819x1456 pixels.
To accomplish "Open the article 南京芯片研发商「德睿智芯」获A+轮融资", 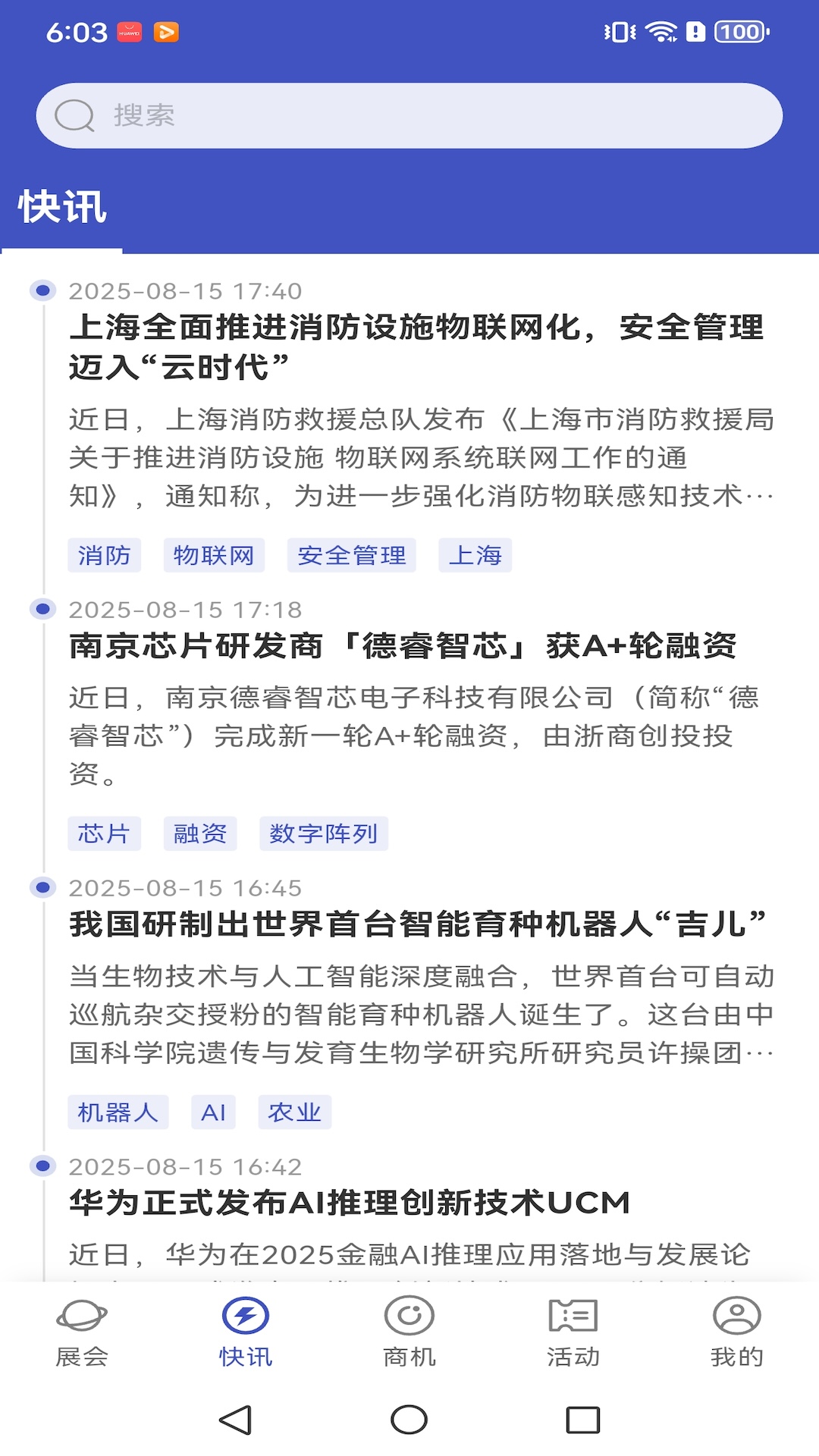I will [x=403, y=646].
